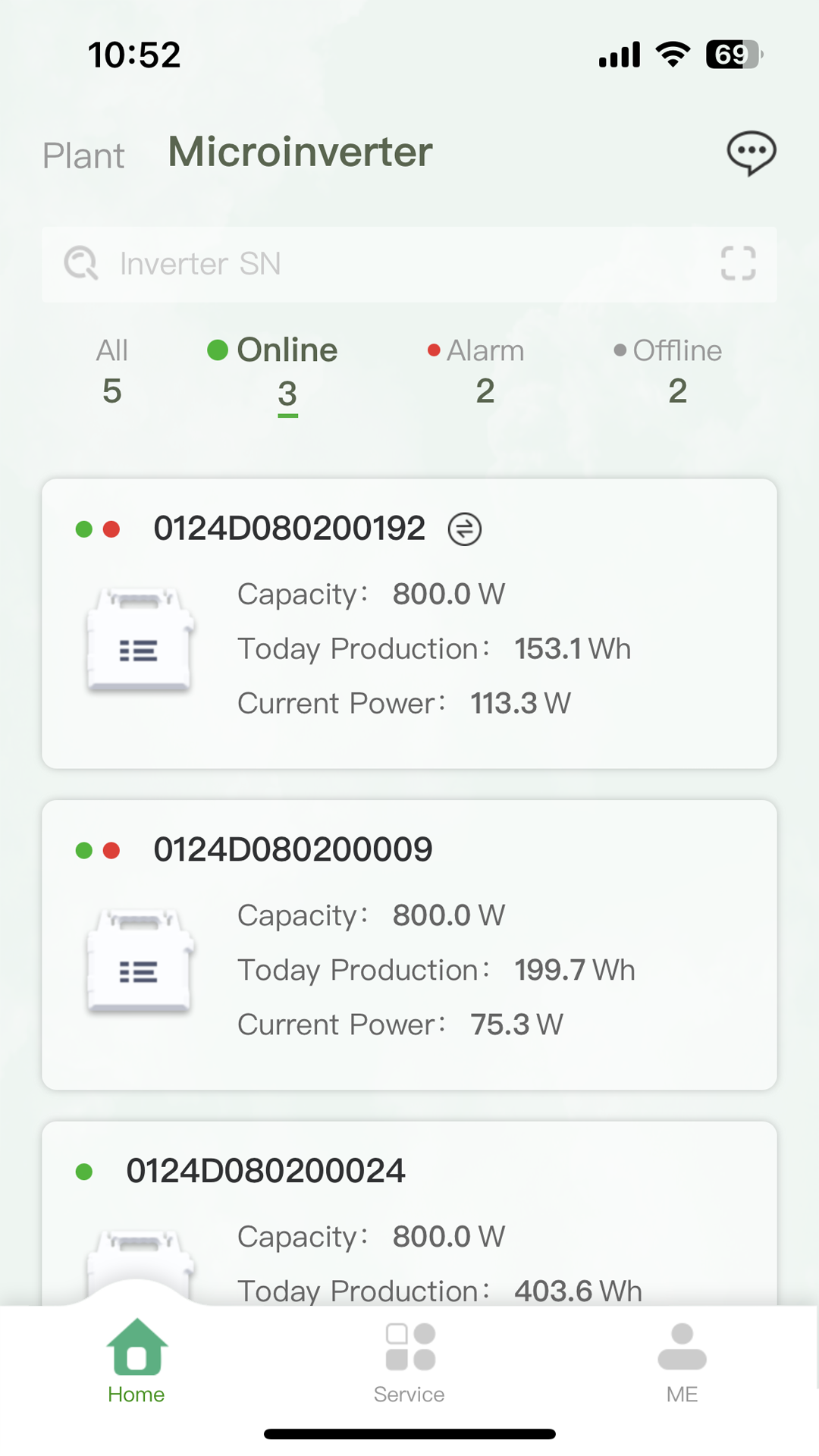819x1456 pixels.
Task: Open details via swap icon beside 0124D080200192
Action: (x=463, y=528)
